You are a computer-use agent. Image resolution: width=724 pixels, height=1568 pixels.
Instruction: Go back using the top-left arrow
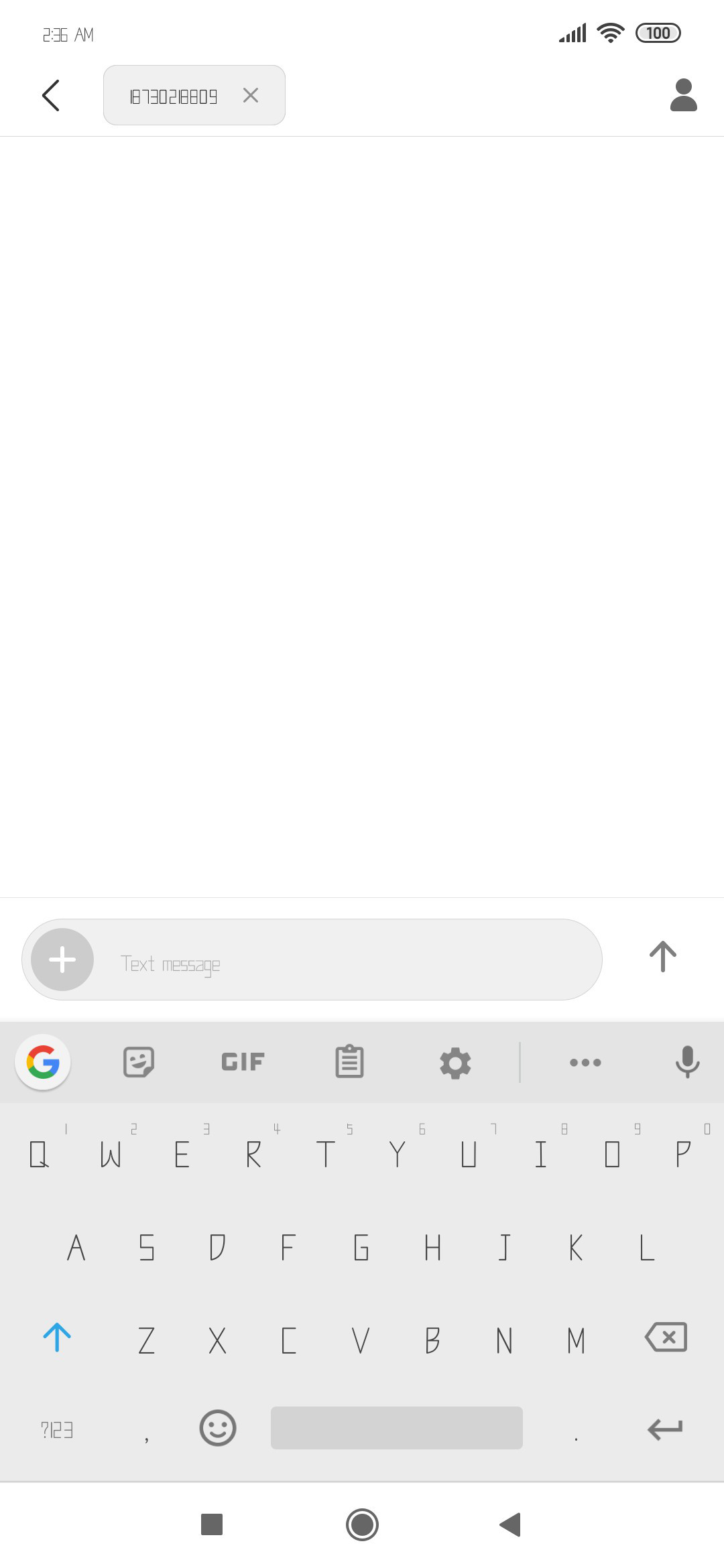pos(51,95)
